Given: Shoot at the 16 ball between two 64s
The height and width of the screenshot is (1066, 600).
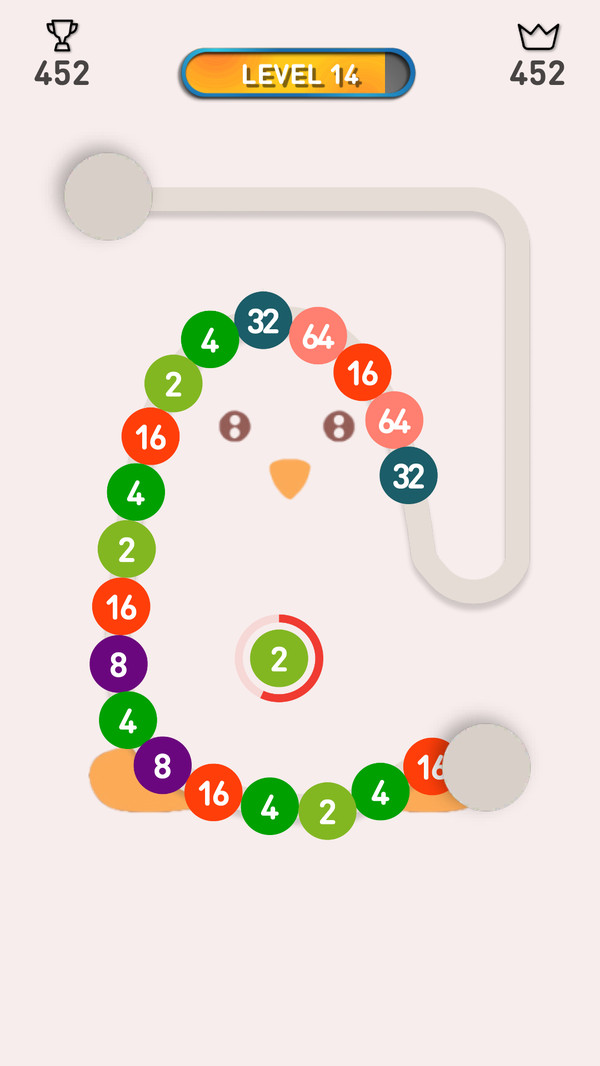Looking at the screenshot, I should point(362,373).
